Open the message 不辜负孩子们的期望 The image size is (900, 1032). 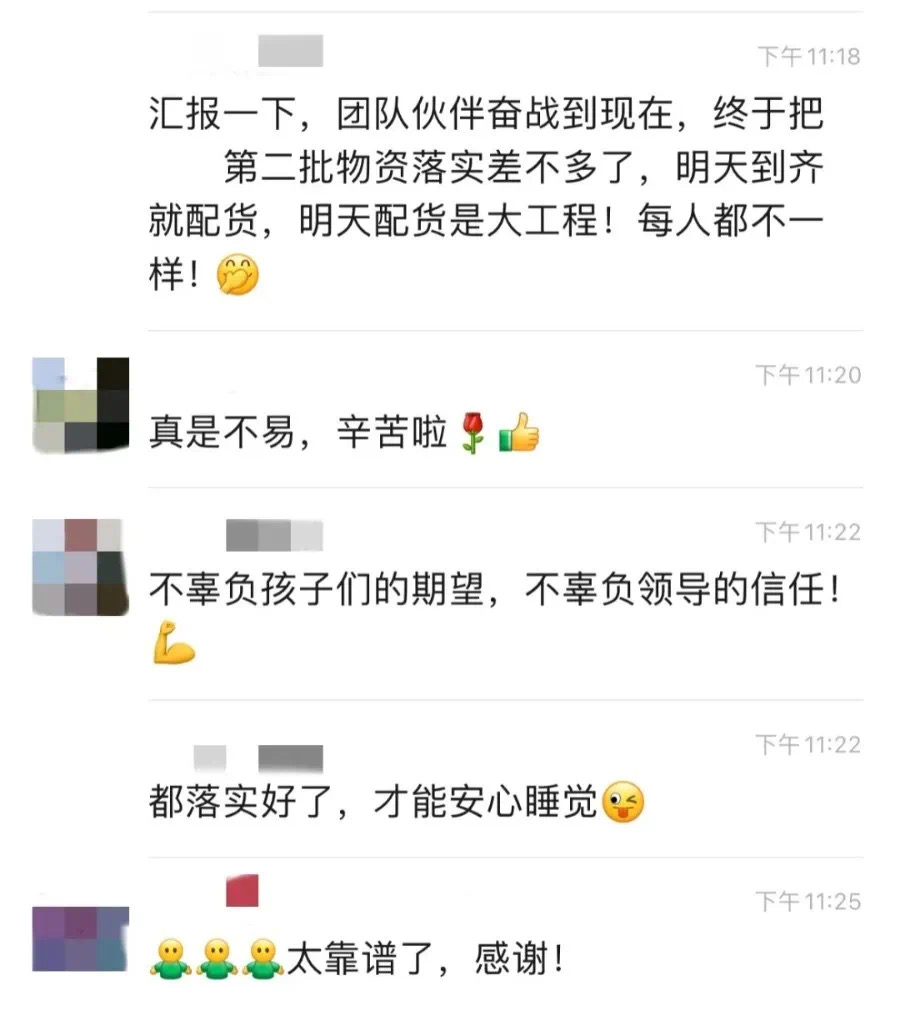(497, 592)
